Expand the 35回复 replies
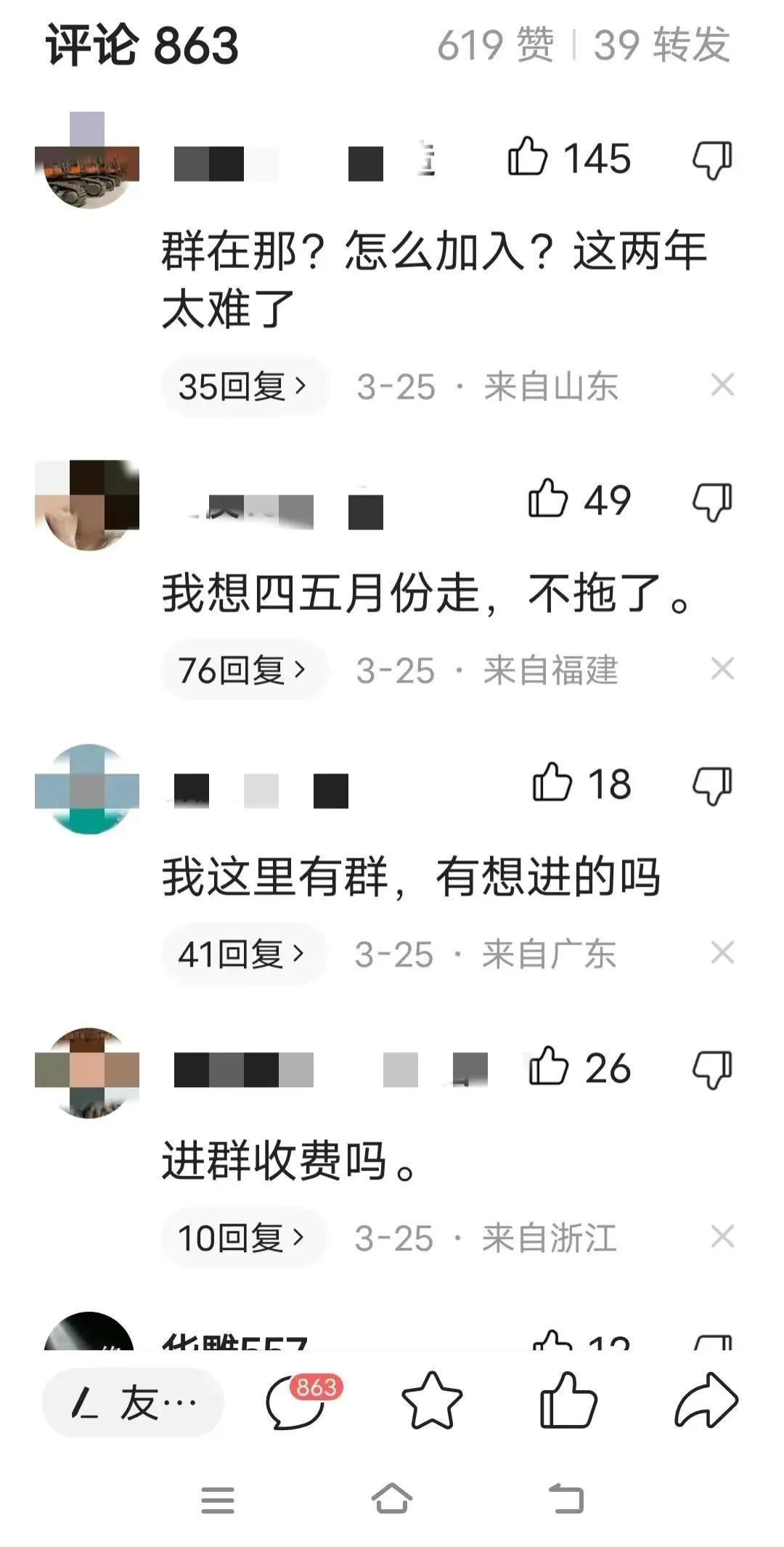 [243, 386]
